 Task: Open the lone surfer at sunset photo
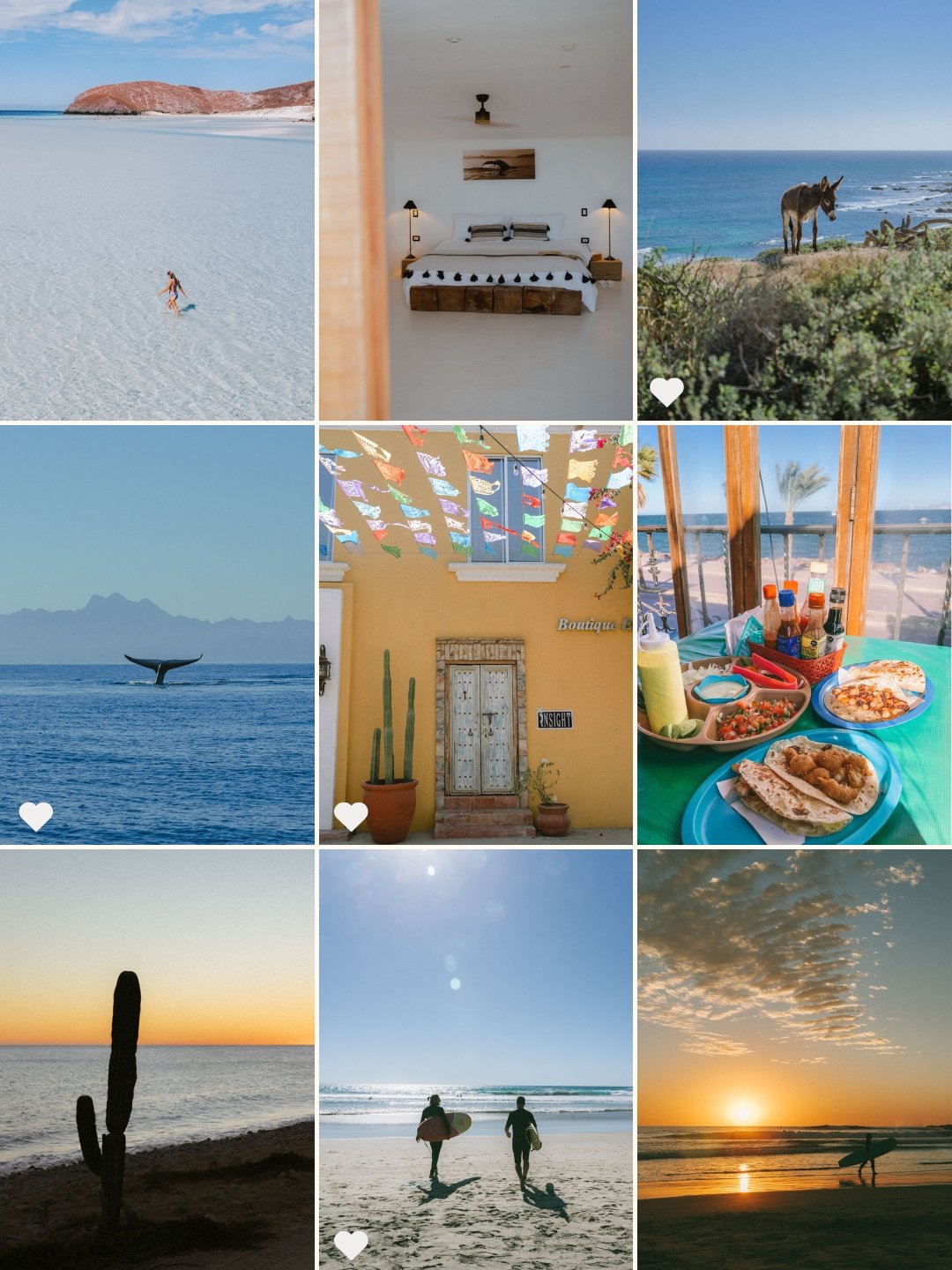pyautogui.click(x=794, y=1059)
